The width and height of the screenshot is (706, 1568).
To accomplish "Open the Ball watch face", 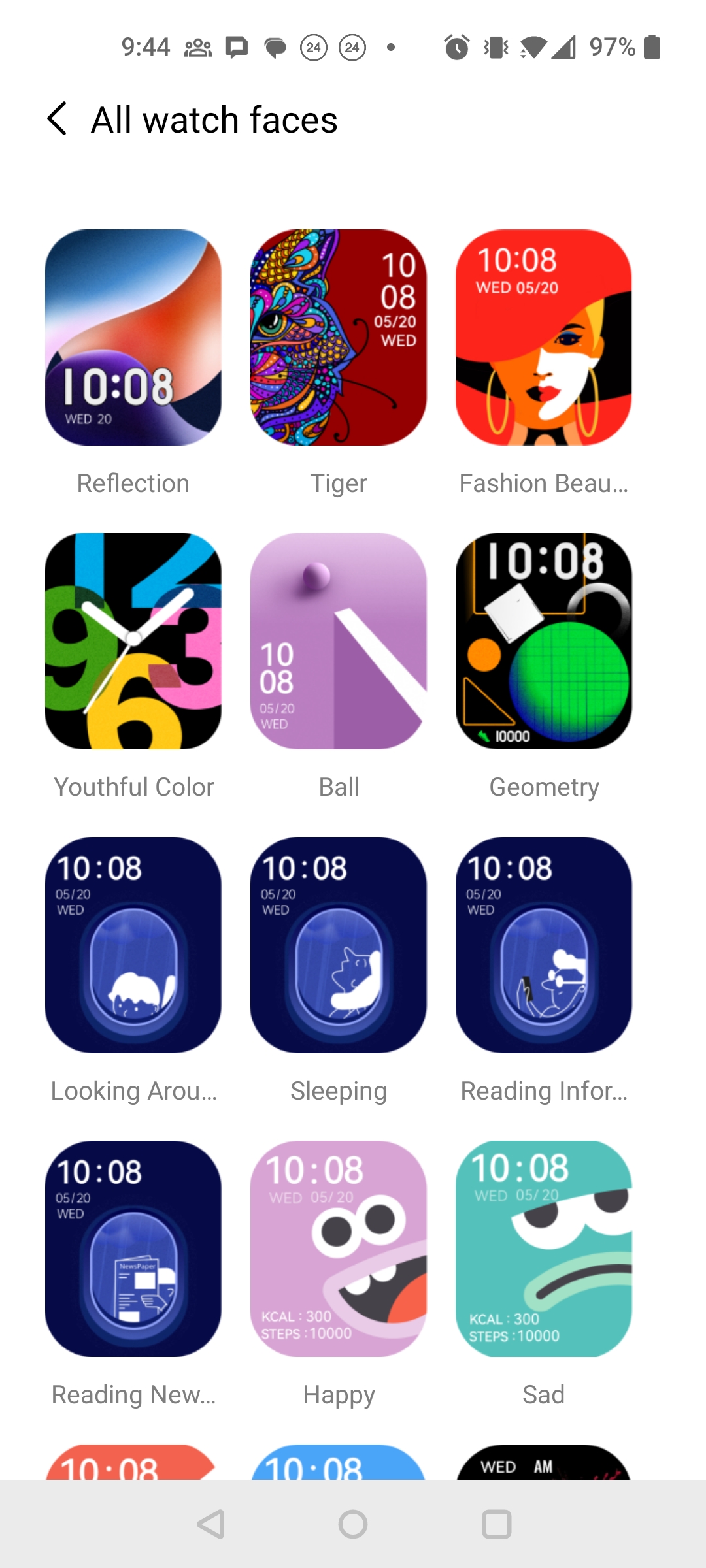I will pos(339,641).
